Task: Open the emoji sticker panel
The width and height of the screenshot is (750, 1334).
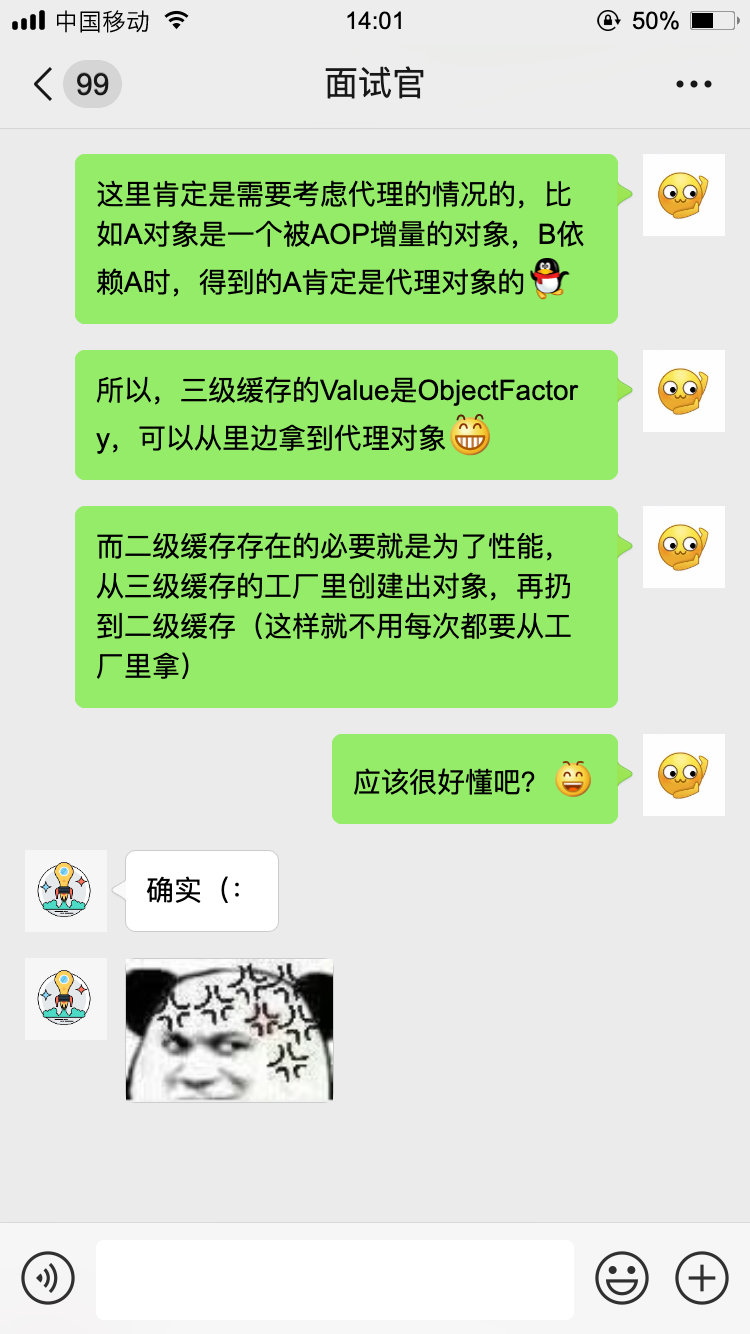Action: click(621, 1277)
